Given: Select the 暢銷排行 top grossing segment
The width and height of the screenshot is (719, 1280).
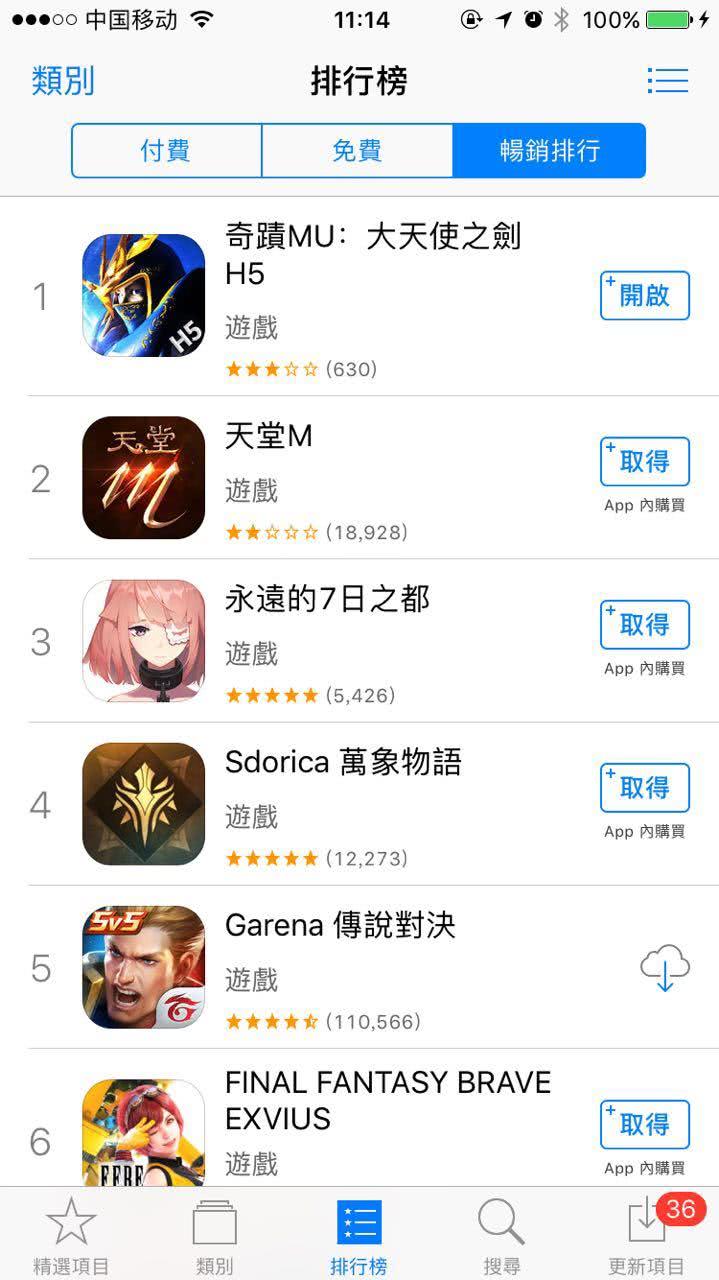Looking at the screenshot, I should point(549,151).
